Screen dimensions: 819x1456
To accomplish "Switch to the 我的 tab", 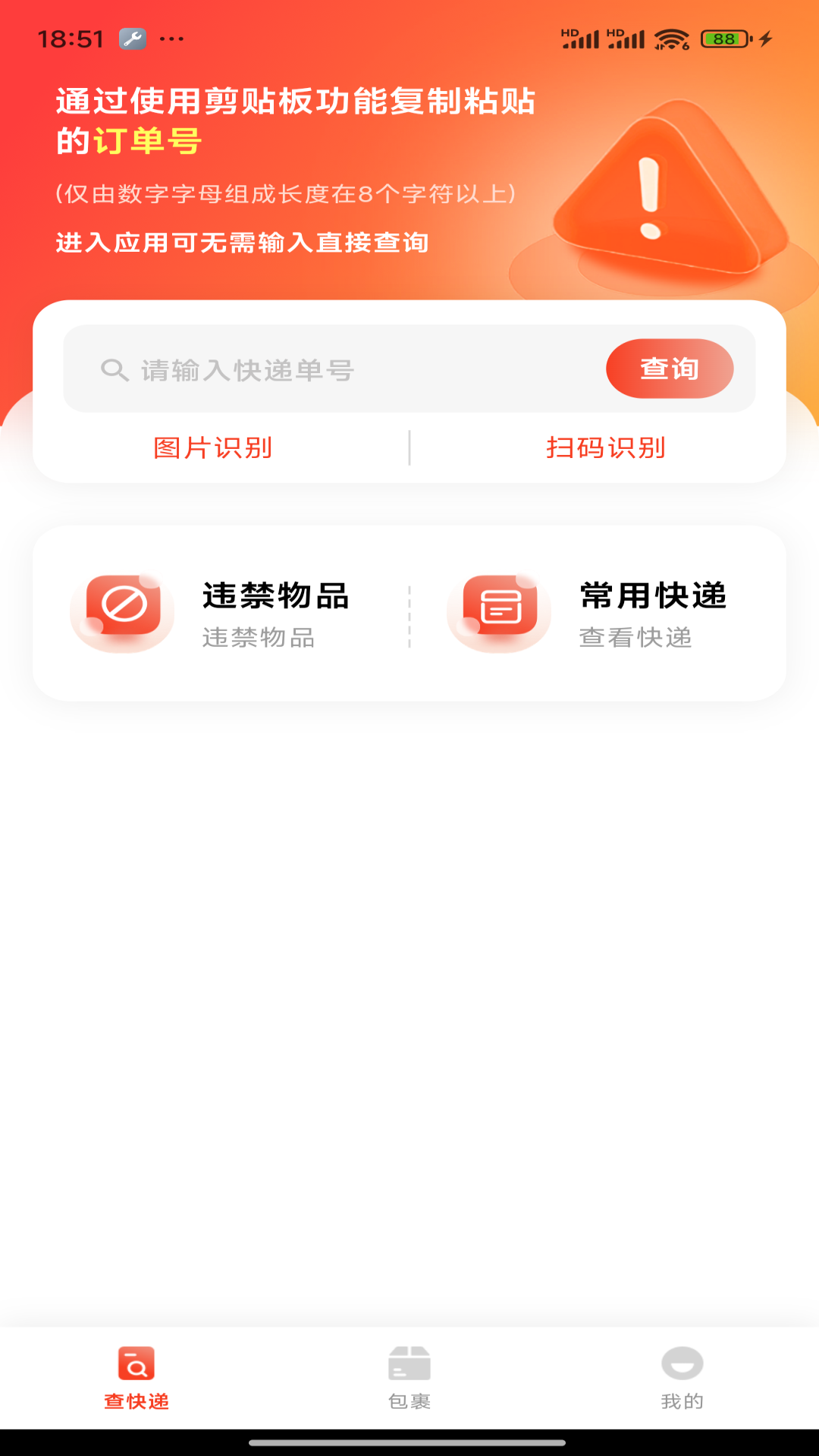I will coord(682,1377).
